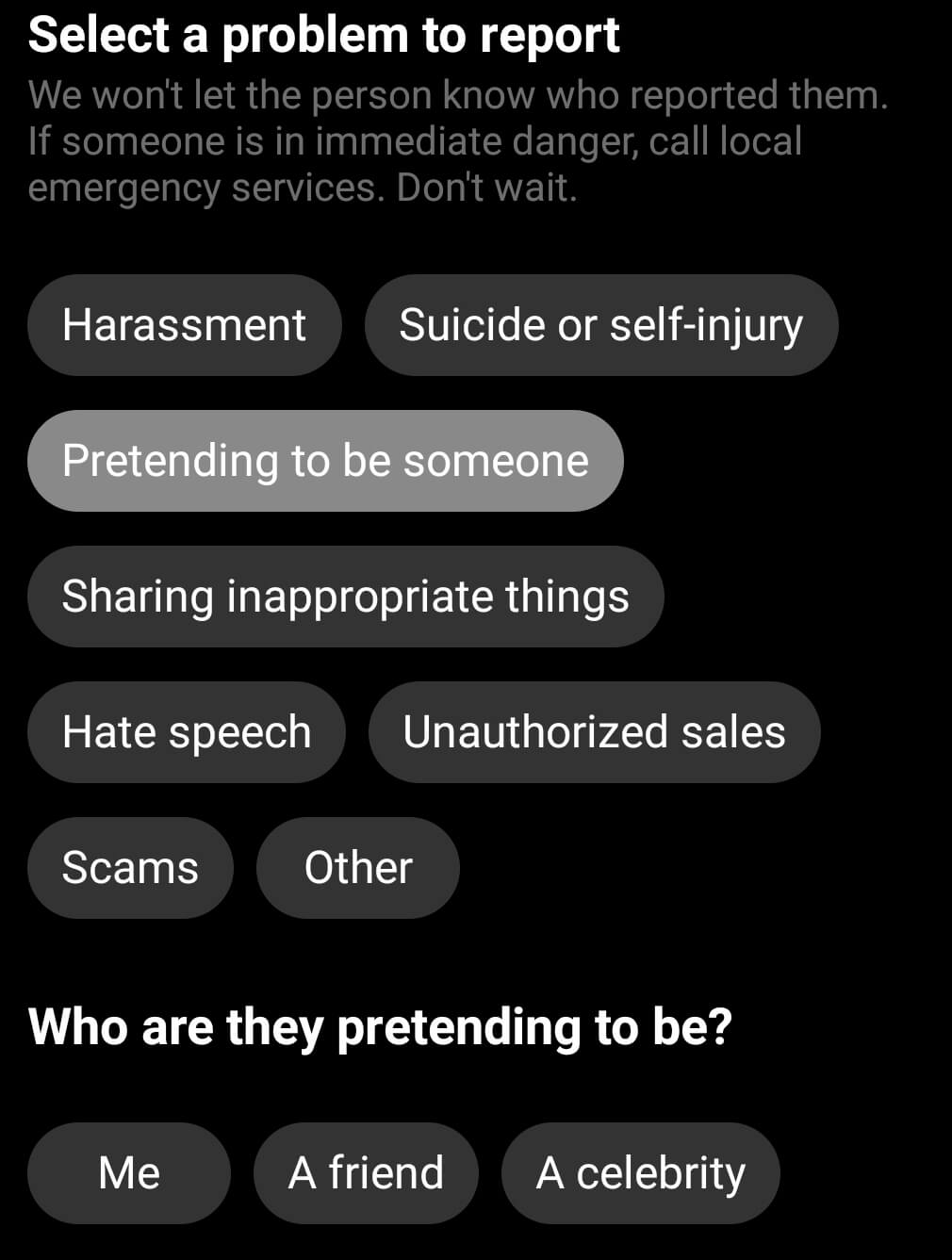Choose the Scams chip
This screenshot has width=952, height=1260.
tap(130, 868)
